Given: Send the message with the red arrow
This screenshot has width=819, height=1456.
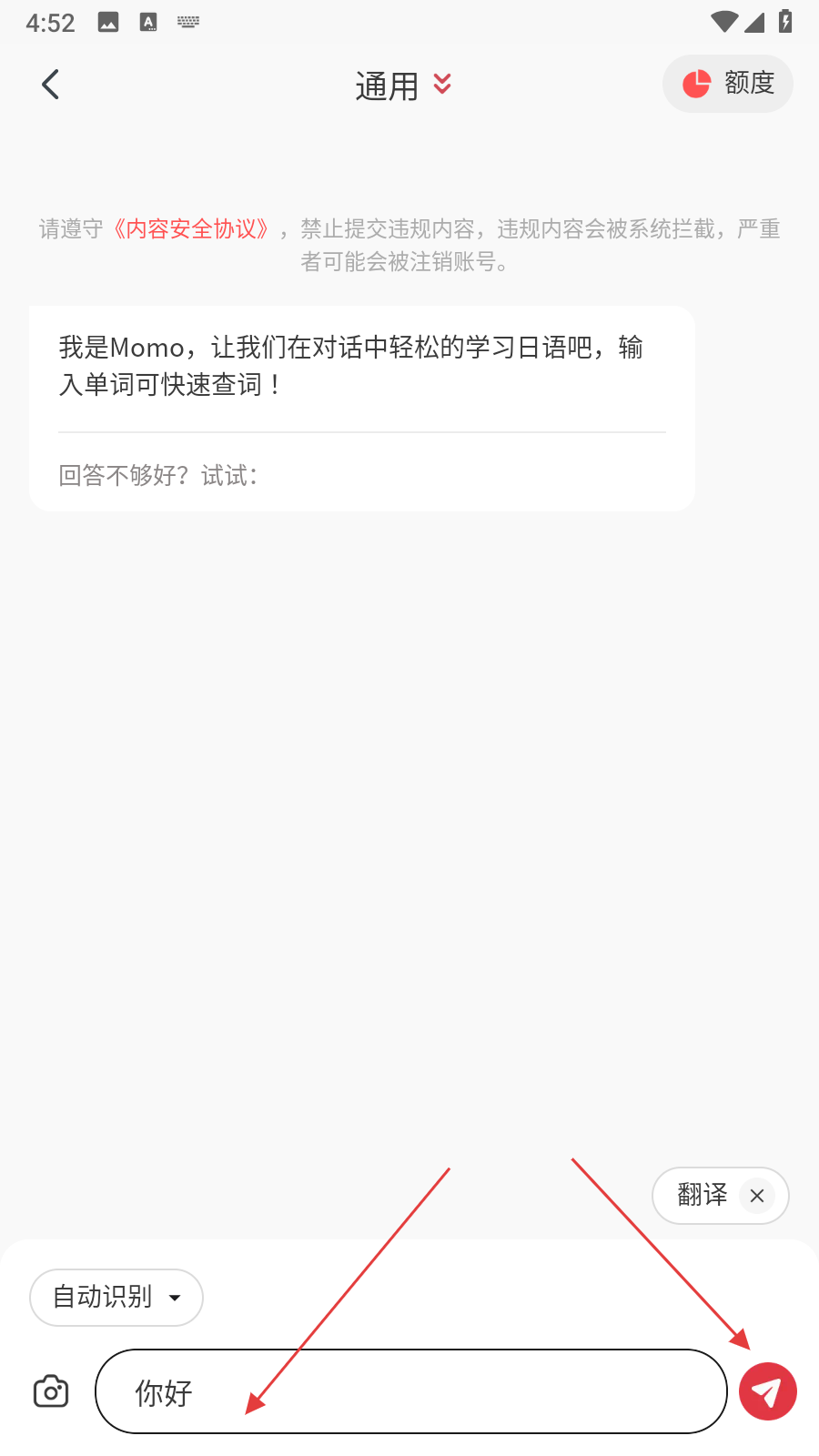Looking at the screenshot, I should (767, 1391).
